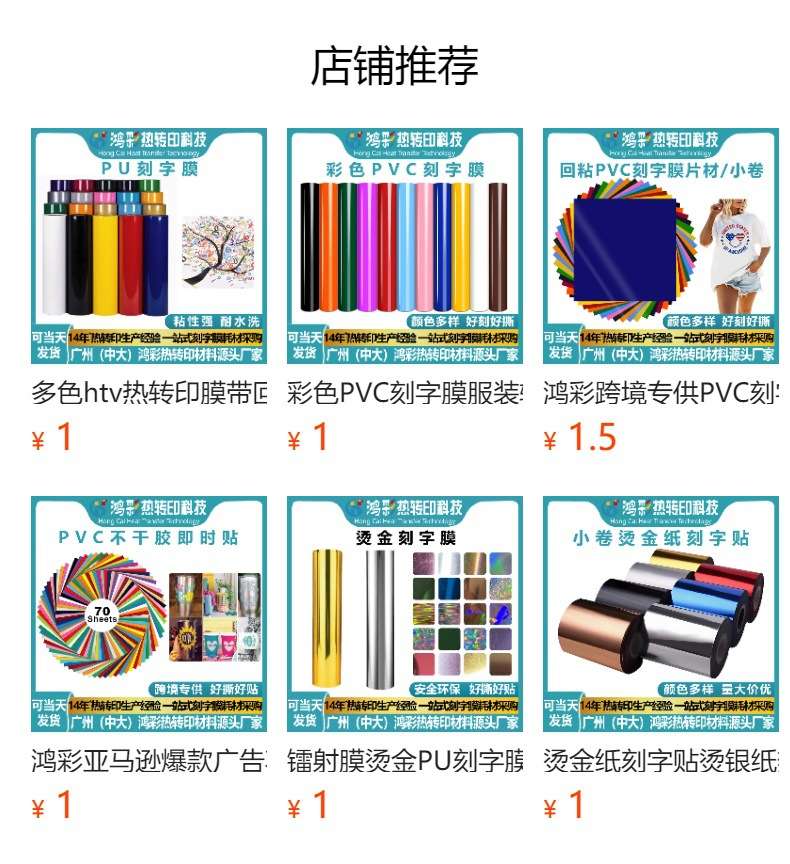Select the 镭射膜烫金PU刻字膜 product card
The height and width of the screenshot is (864, 790).
(x=405, y=614)
